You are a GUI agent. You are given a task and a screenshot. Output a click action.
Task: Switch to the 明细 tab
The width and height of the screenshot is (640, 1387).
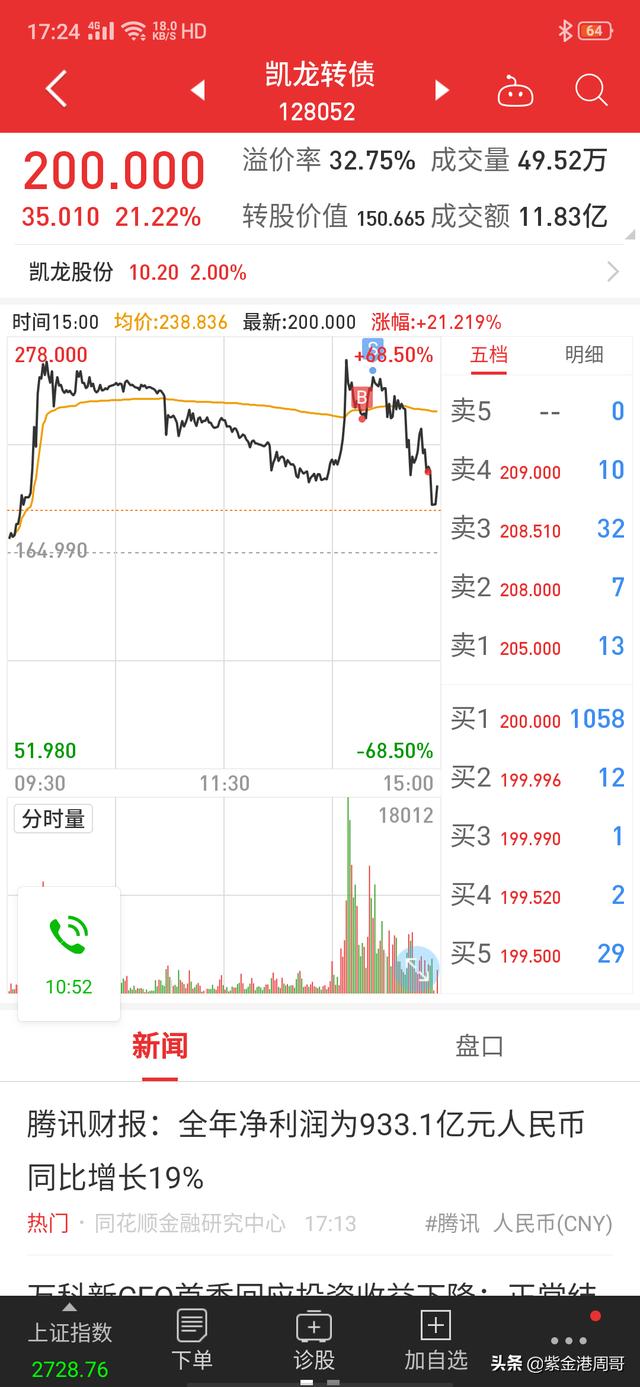584,354
